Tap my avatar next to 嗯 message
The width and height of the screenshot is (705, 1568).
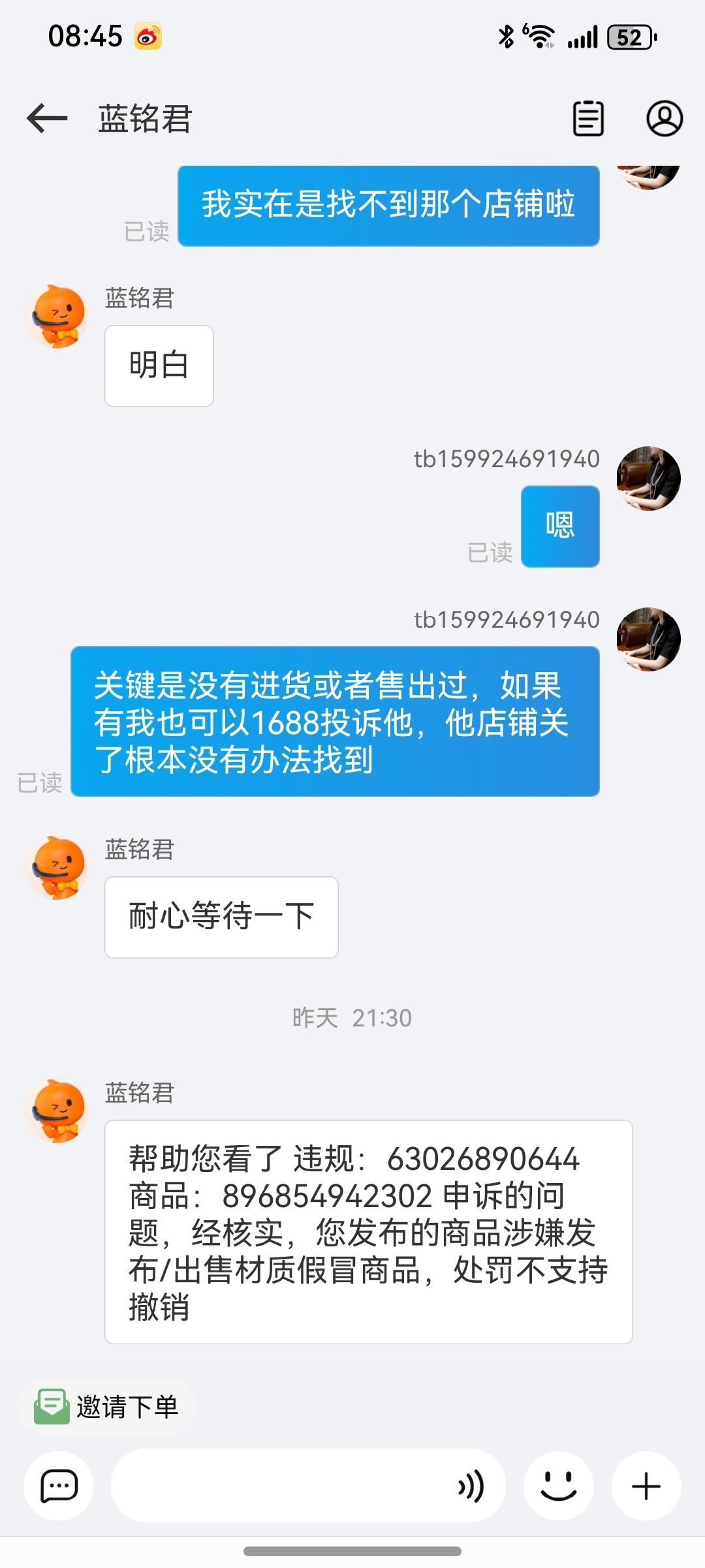click(x=648, y=478)
